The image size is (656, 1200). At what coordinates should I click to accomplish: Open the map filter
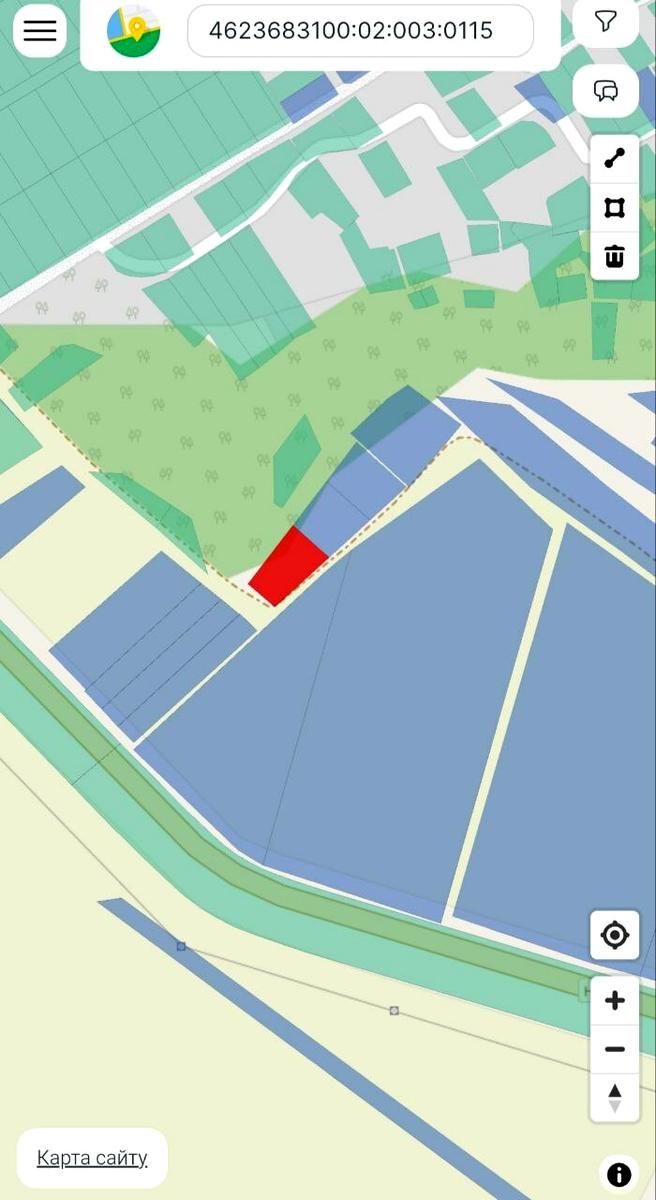pyautogui.click(x=605, y=21)
